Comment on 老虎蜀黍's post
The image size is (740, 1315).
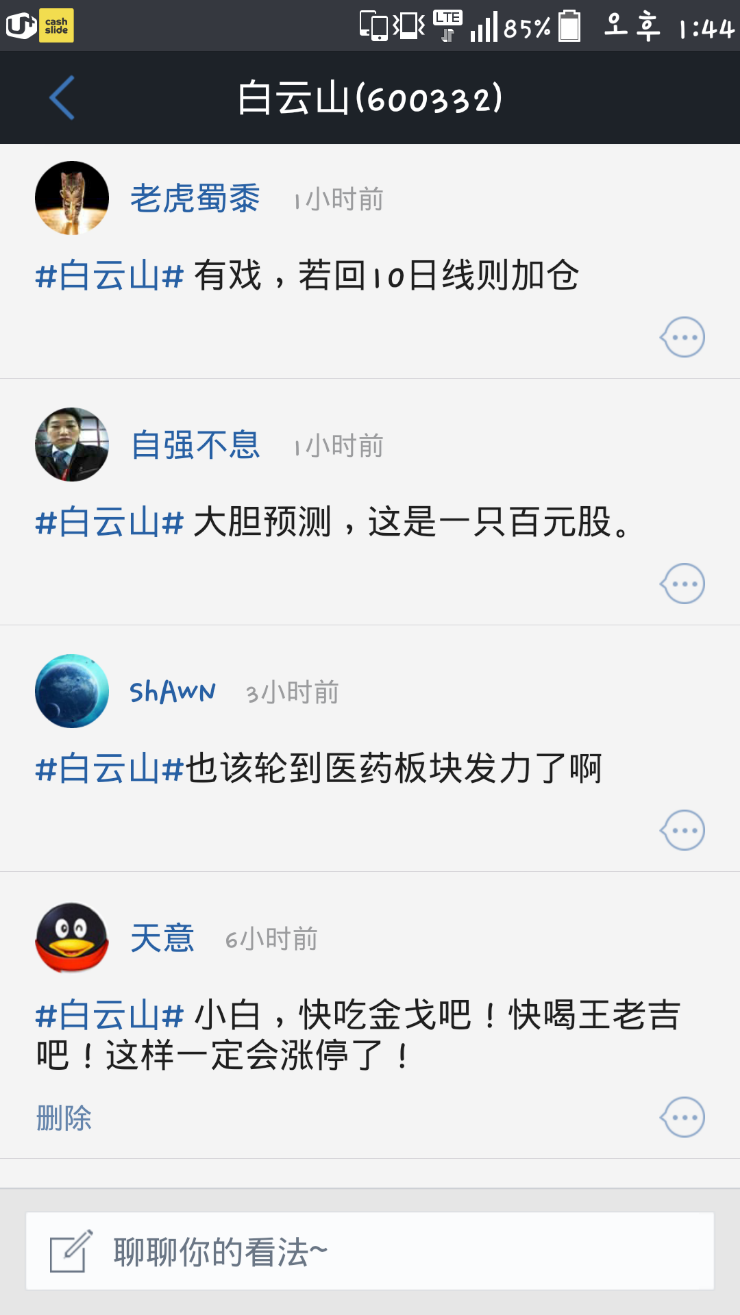pyautogui.click(x=683, y=337)
